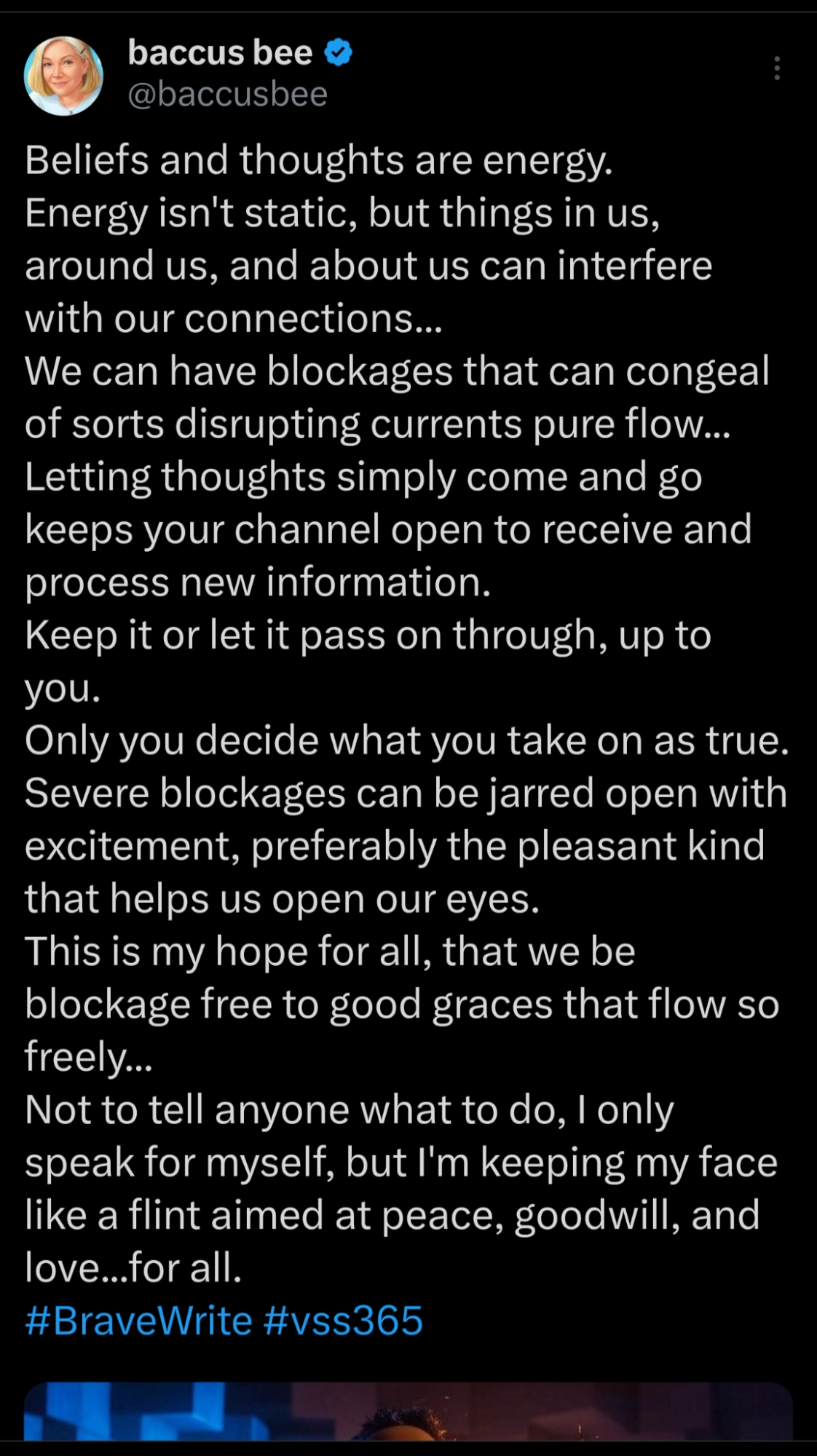Open baccus bee's profile picture

coord(63,76)
